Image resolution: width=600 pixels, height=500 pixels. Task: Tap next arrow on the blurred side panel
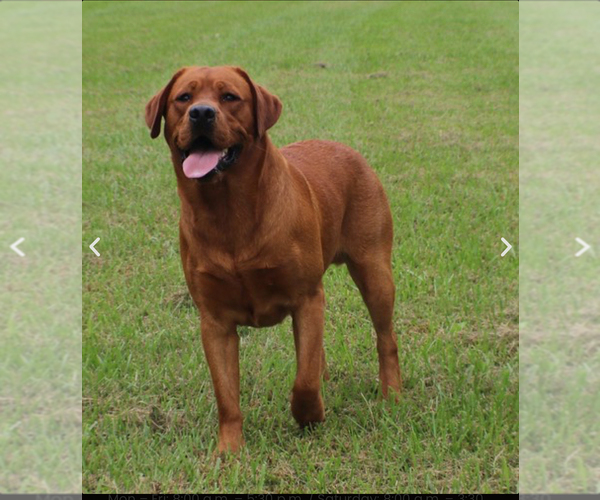[582, 247]
